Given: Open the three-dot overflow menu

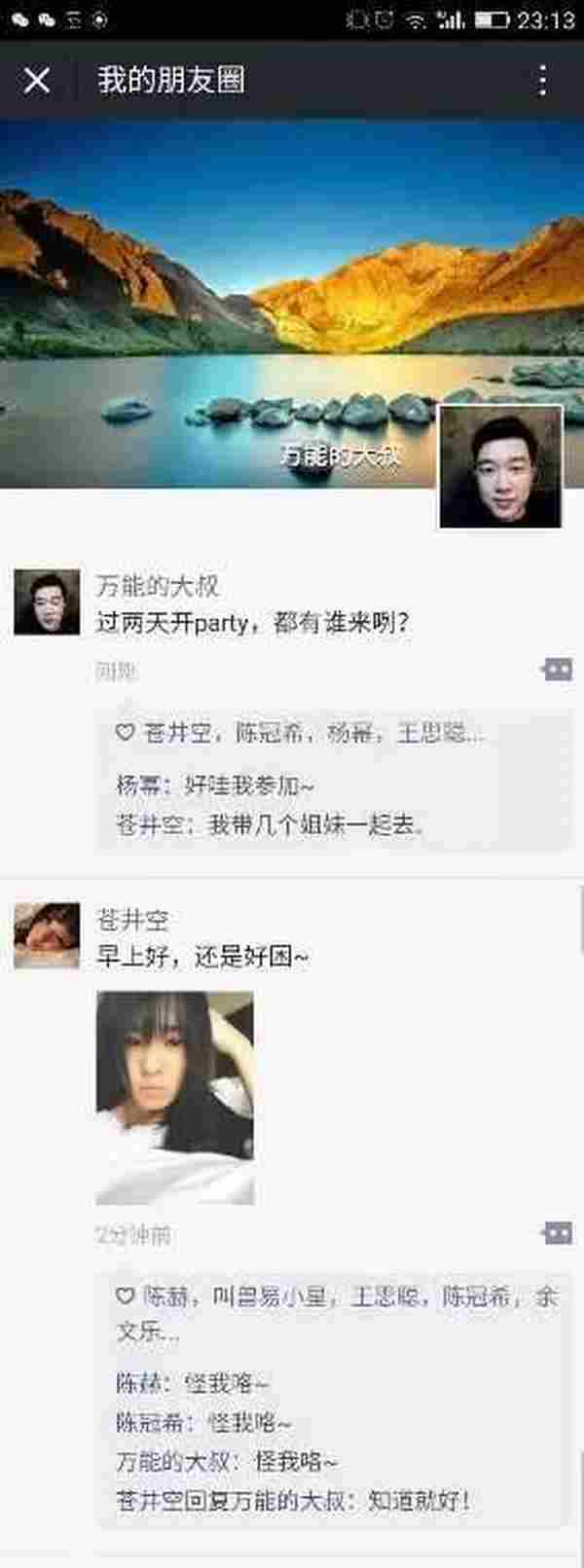Looking at the screenshot, I should point(542,80).
